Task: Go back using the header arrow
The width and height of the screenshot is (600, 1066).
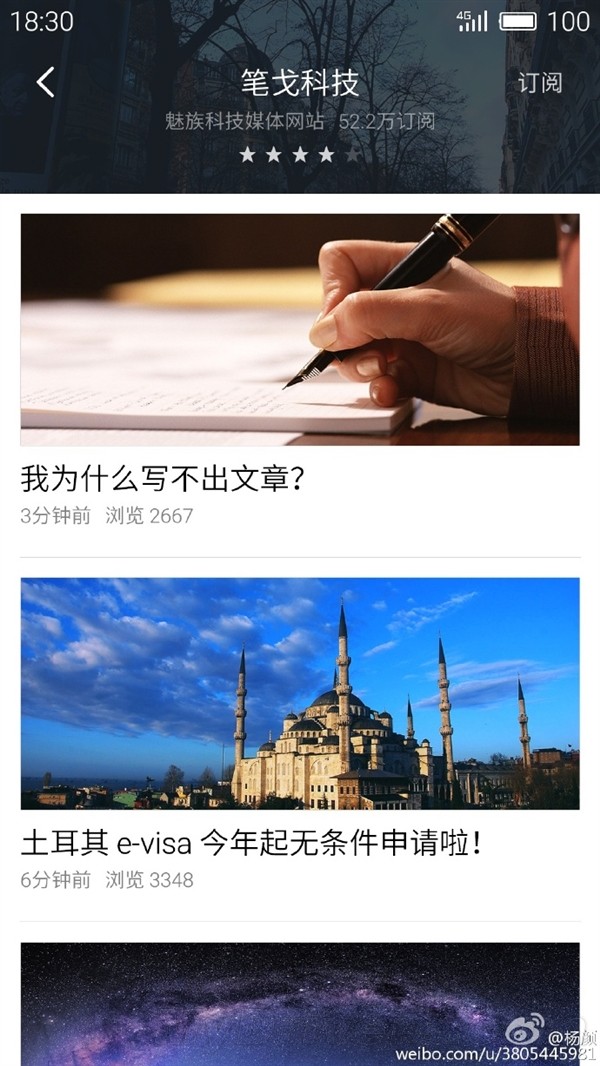Action: [45, 82]
